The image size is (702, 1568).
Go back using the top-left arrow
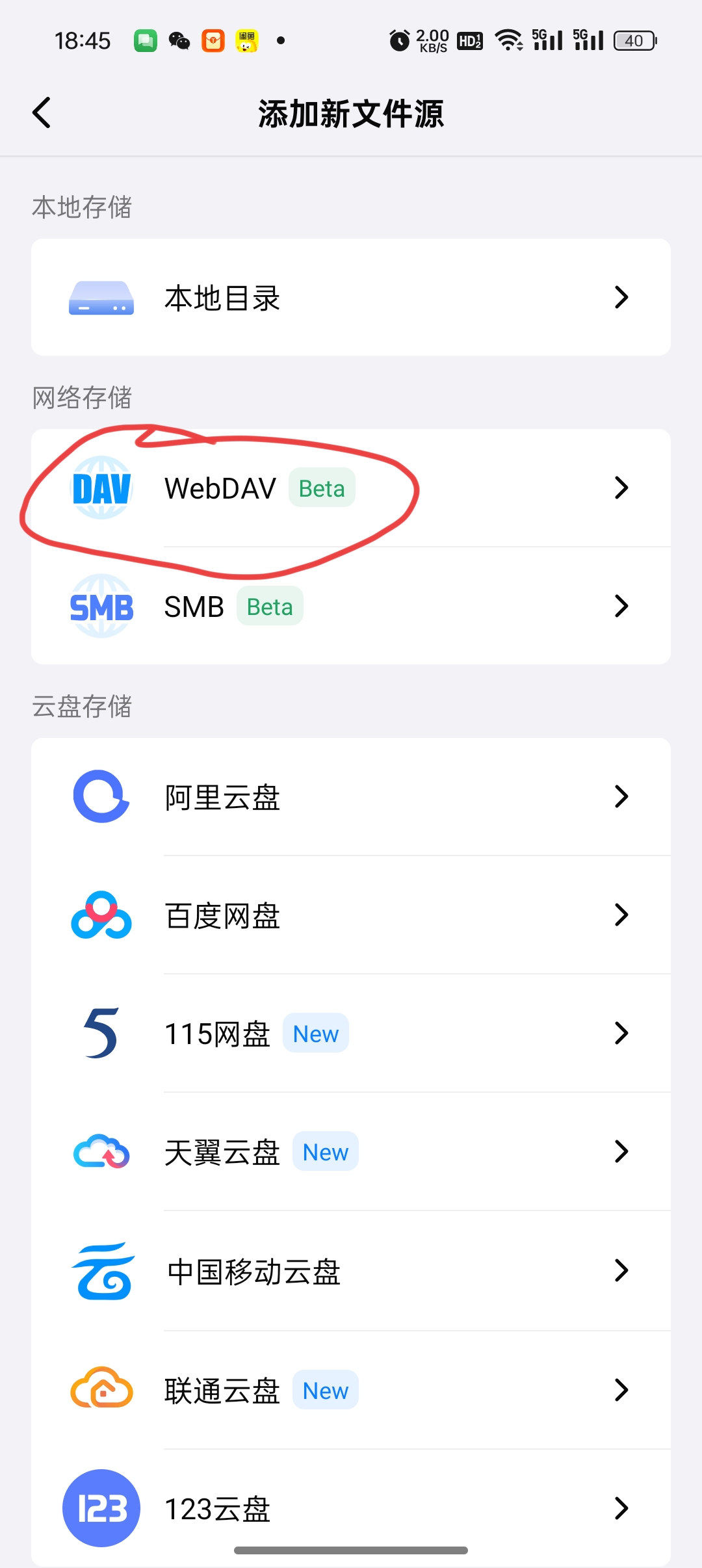(x=42, y=113)
